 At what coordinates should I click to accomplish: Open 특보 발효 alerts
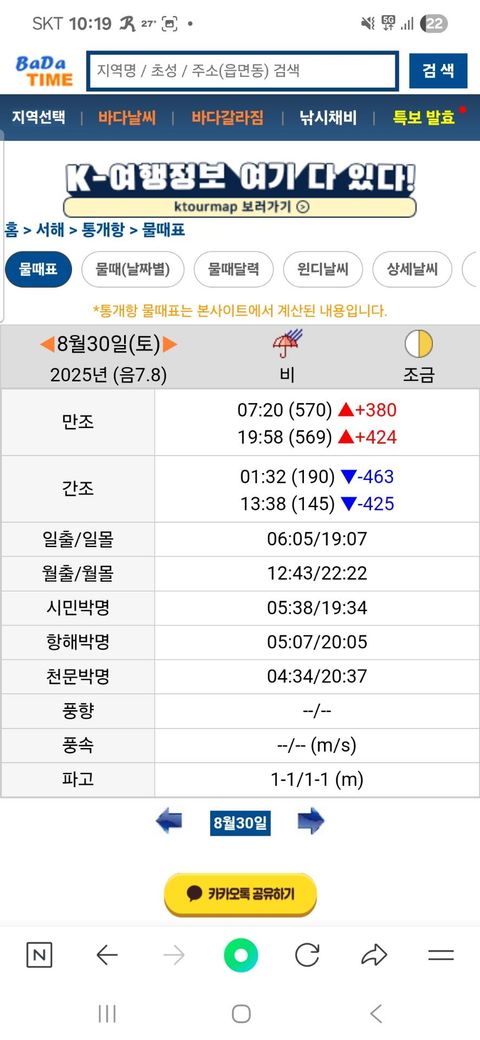pos(424,117)
